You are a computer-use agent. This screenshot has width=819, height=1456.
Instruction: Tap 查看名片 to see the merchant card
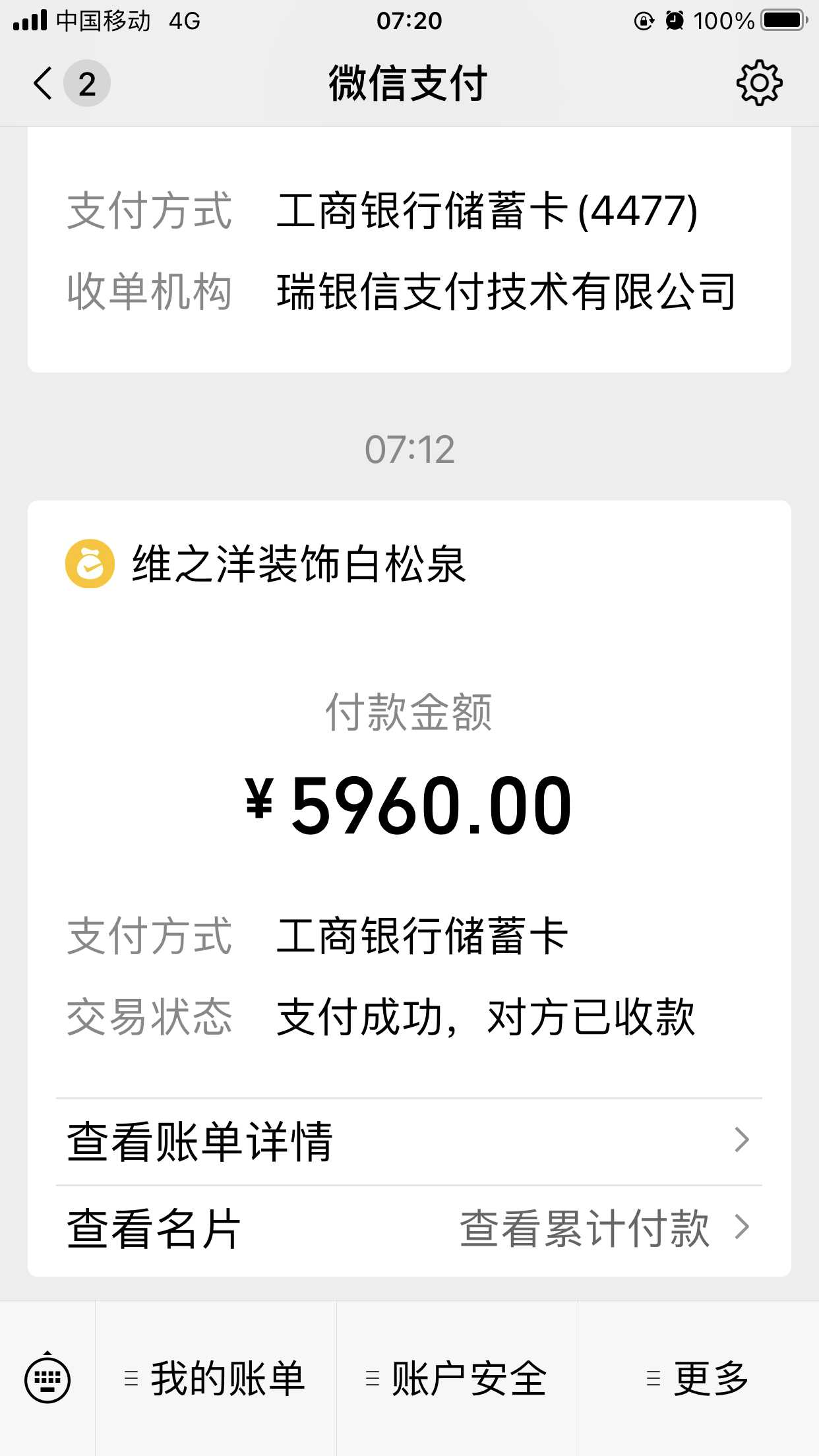[155, 1229]
